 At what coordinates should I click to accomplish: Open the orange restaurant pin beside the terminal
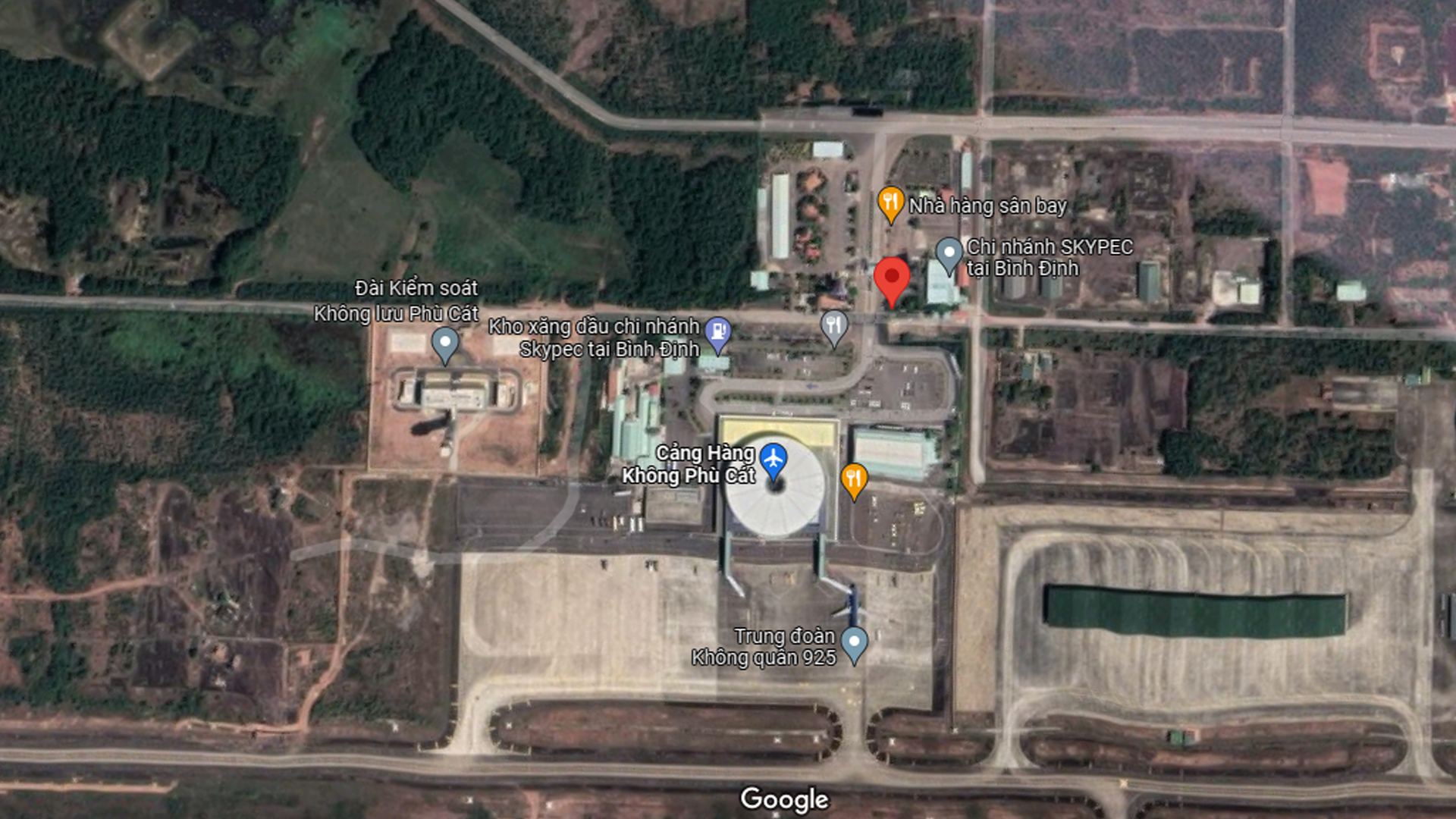click(854, 479)
